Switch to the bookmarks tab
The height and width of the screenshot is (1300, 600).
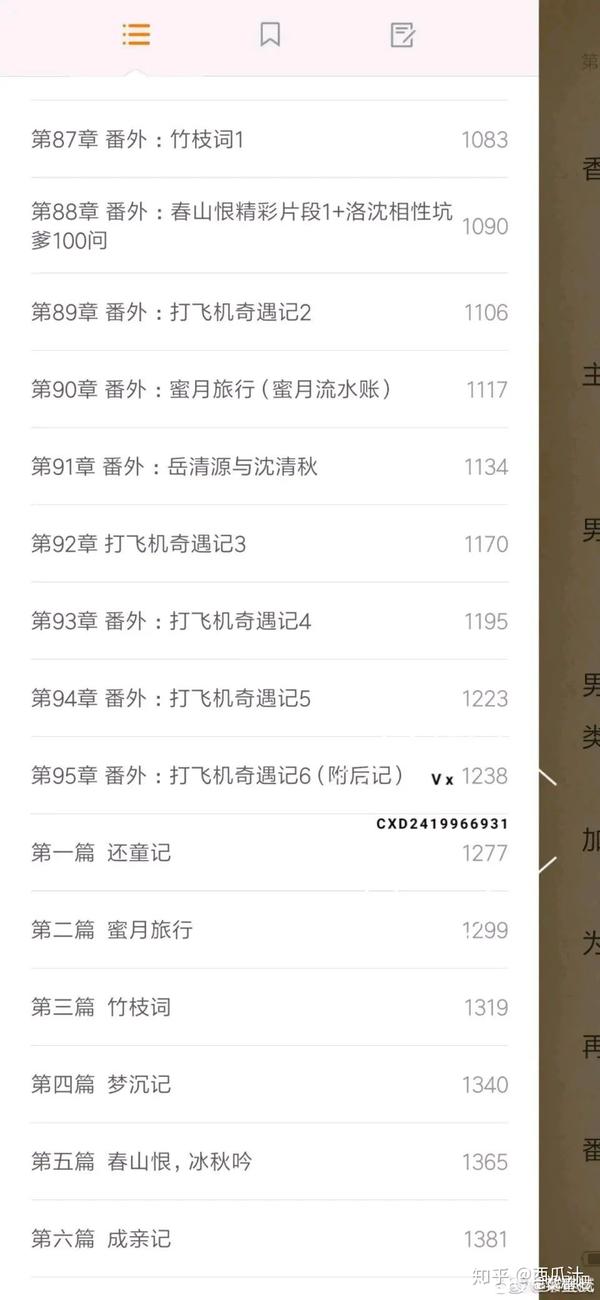pyautogui.click(x=270, y=35)
